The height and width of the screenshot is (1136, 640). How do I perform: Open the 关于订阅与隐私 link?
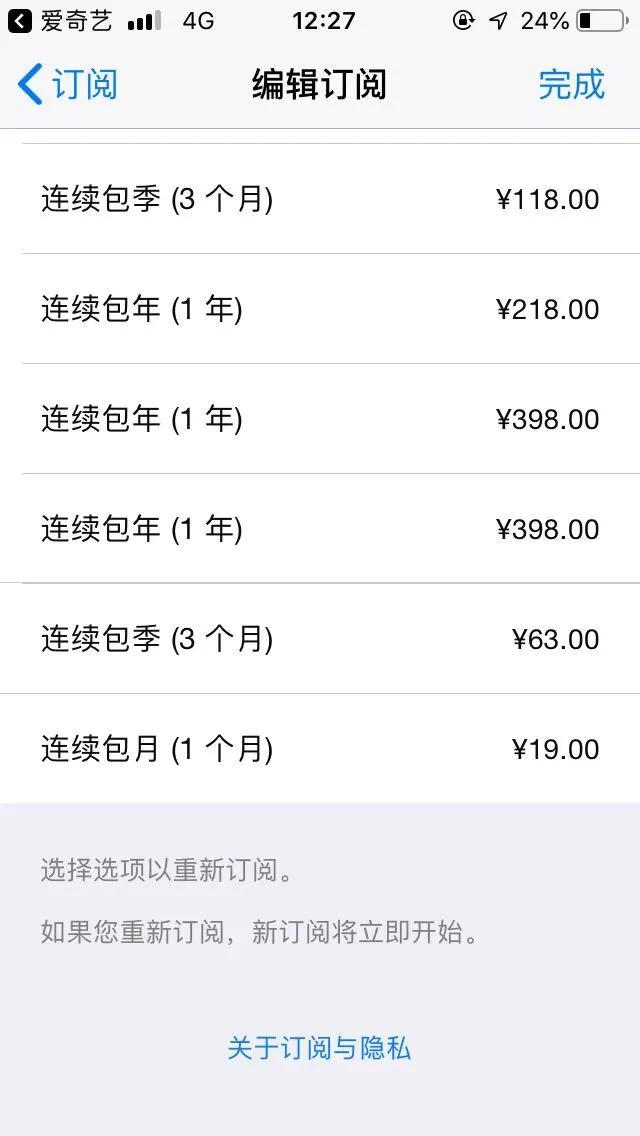tap(319, 1048)
